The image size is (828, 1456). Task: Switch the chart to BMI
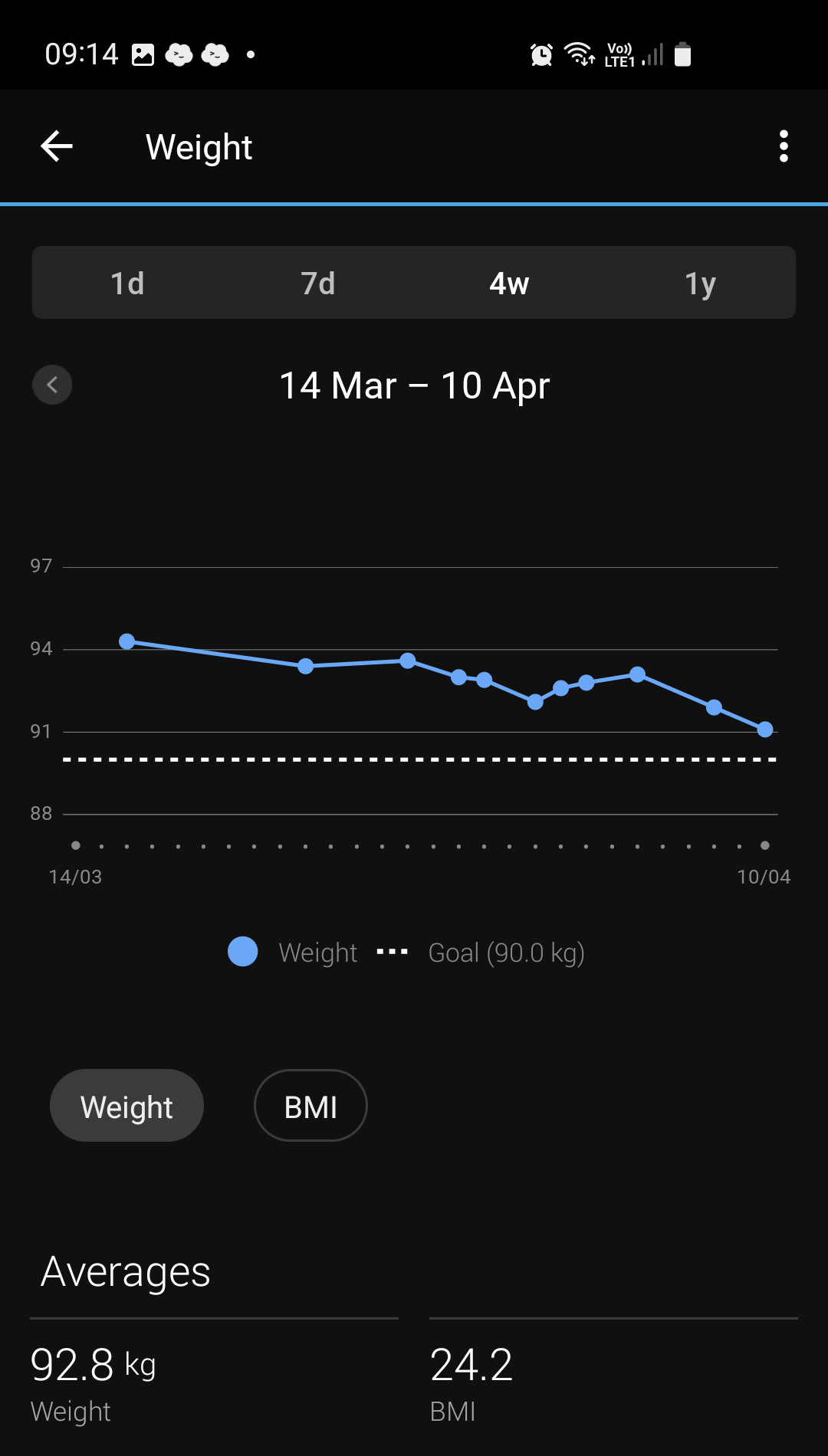(310, 1106)
